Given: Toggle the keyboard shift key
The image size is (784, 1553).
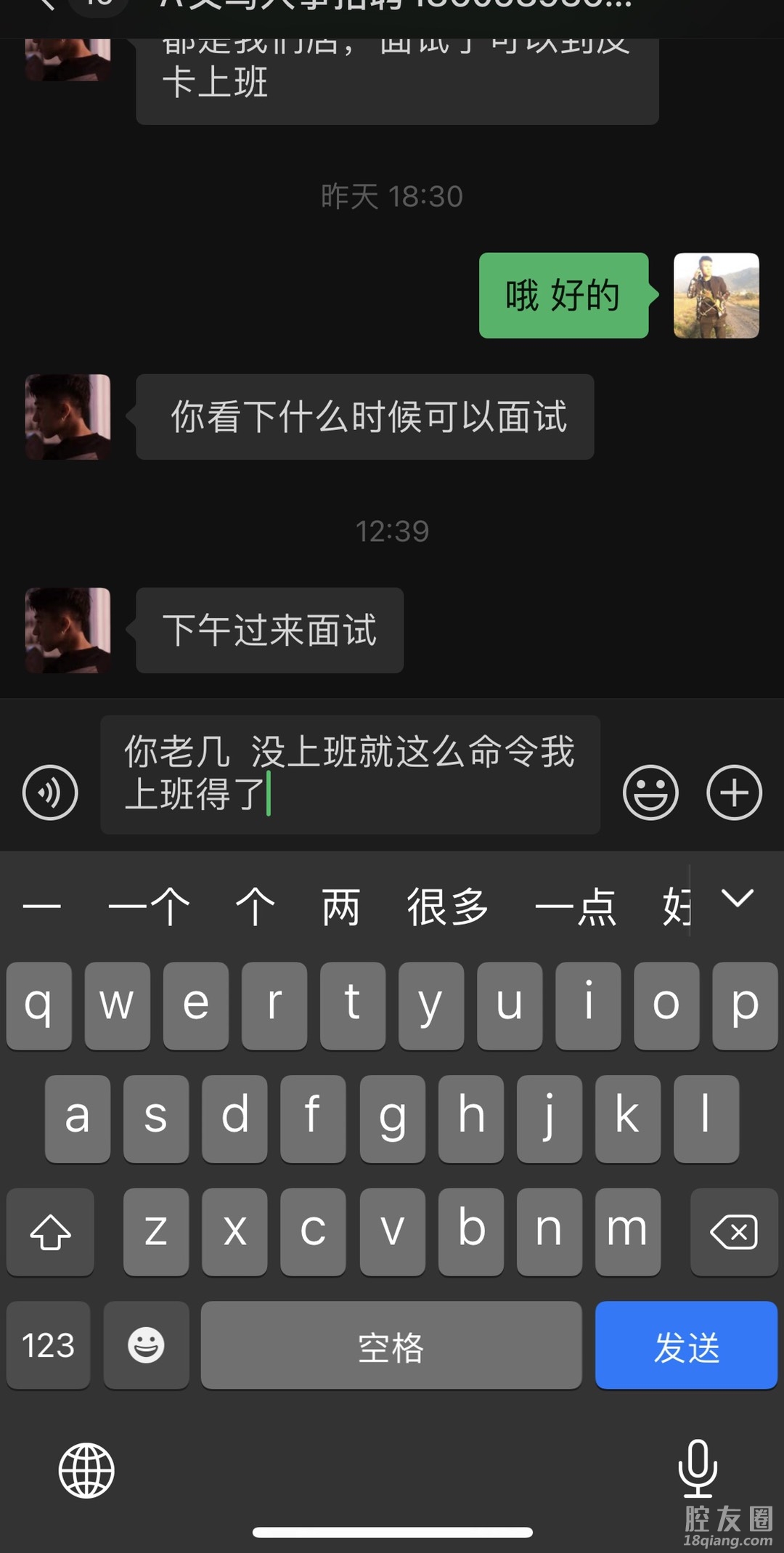Looking at the screenshot, I should pos(50,1232).
